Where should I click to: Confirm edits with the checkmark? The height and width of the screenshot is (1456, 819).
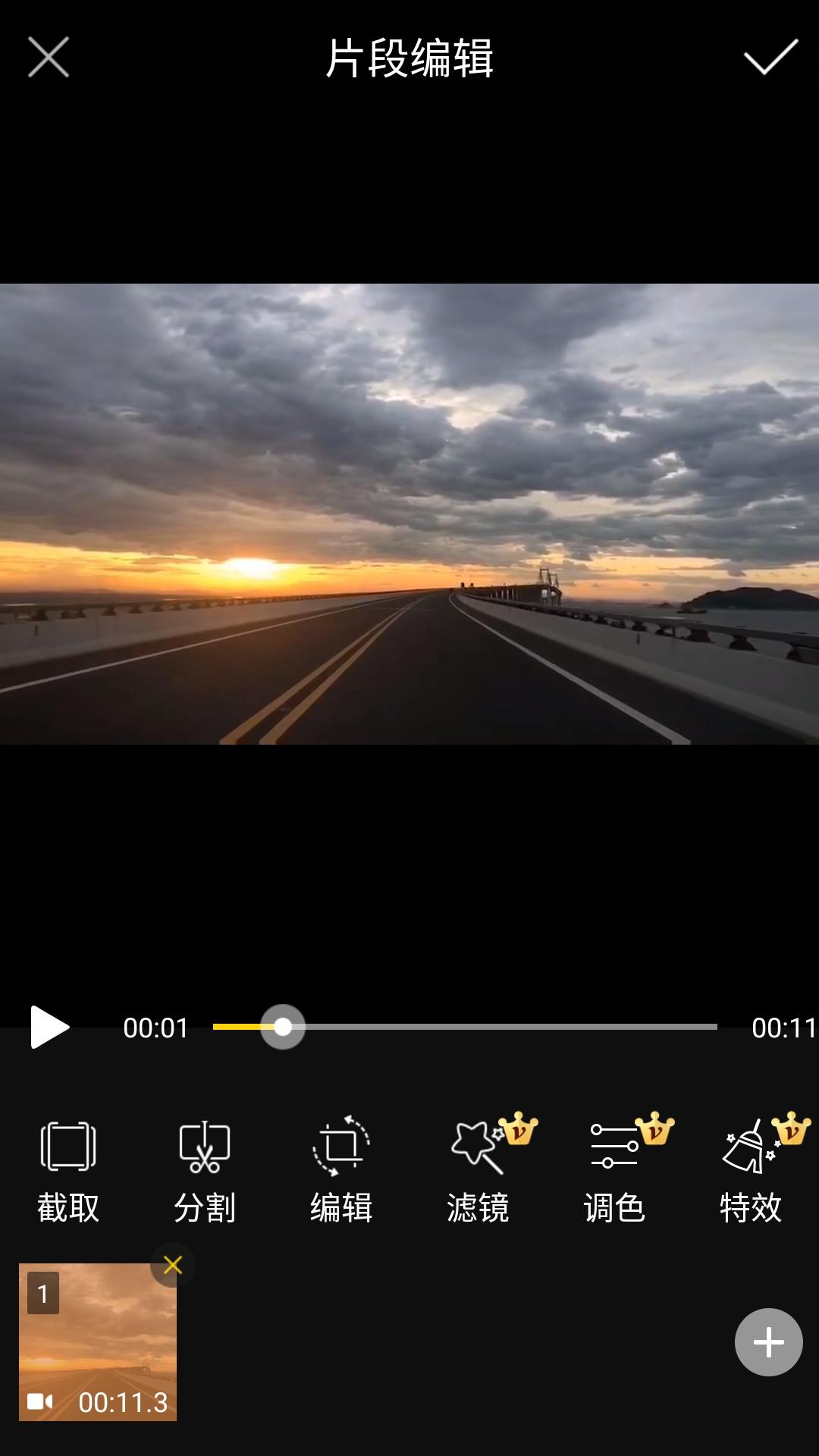pyautogui.click(x=770, y=57)
